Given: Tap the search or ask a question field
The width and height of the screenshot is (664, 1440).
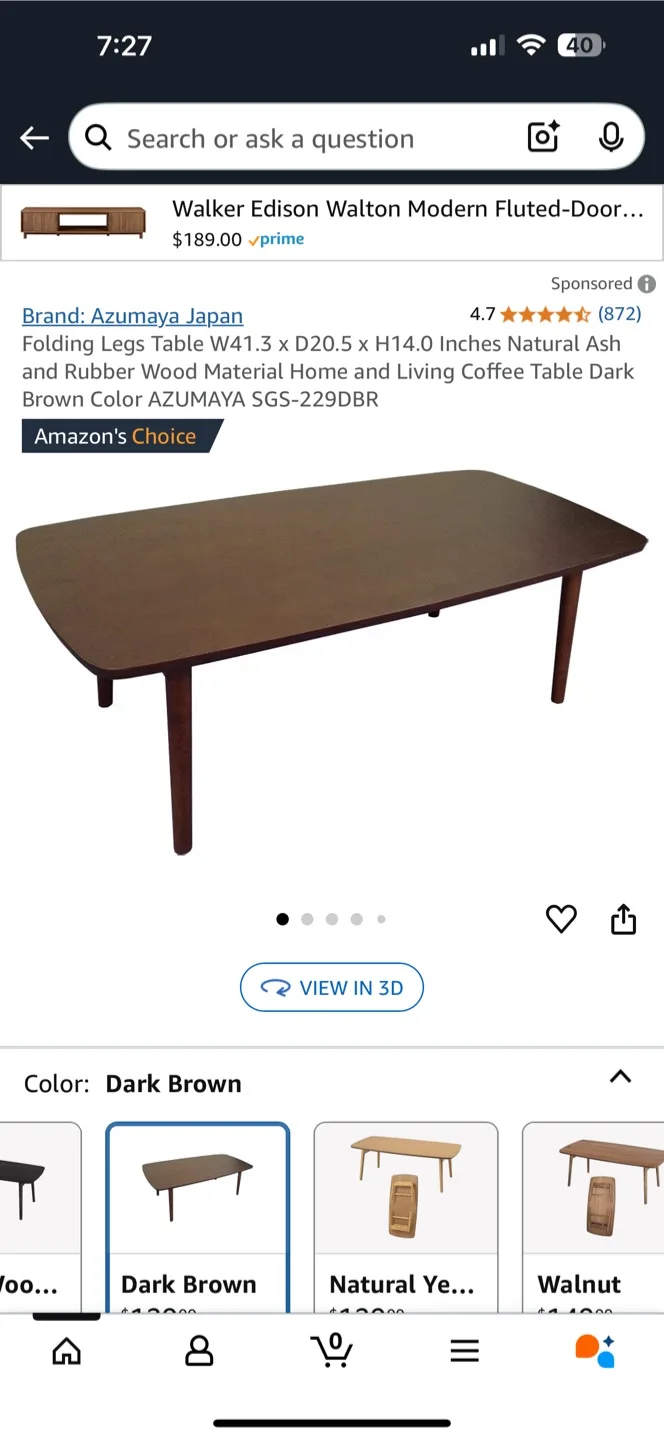Looking at the screenshot, I should [x=300, y=138].
